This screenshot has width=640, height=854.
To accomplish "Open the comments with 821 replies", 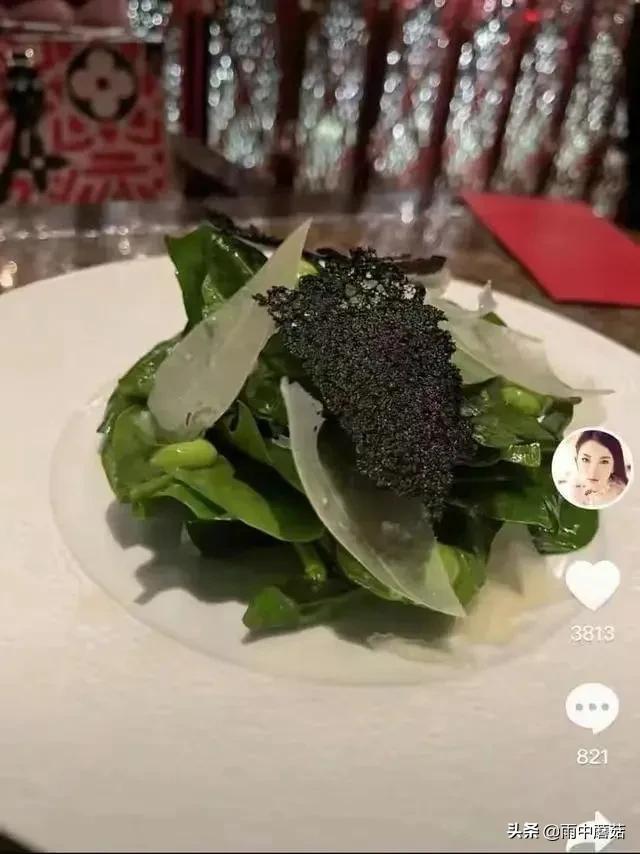I will [x=592, y=708].
